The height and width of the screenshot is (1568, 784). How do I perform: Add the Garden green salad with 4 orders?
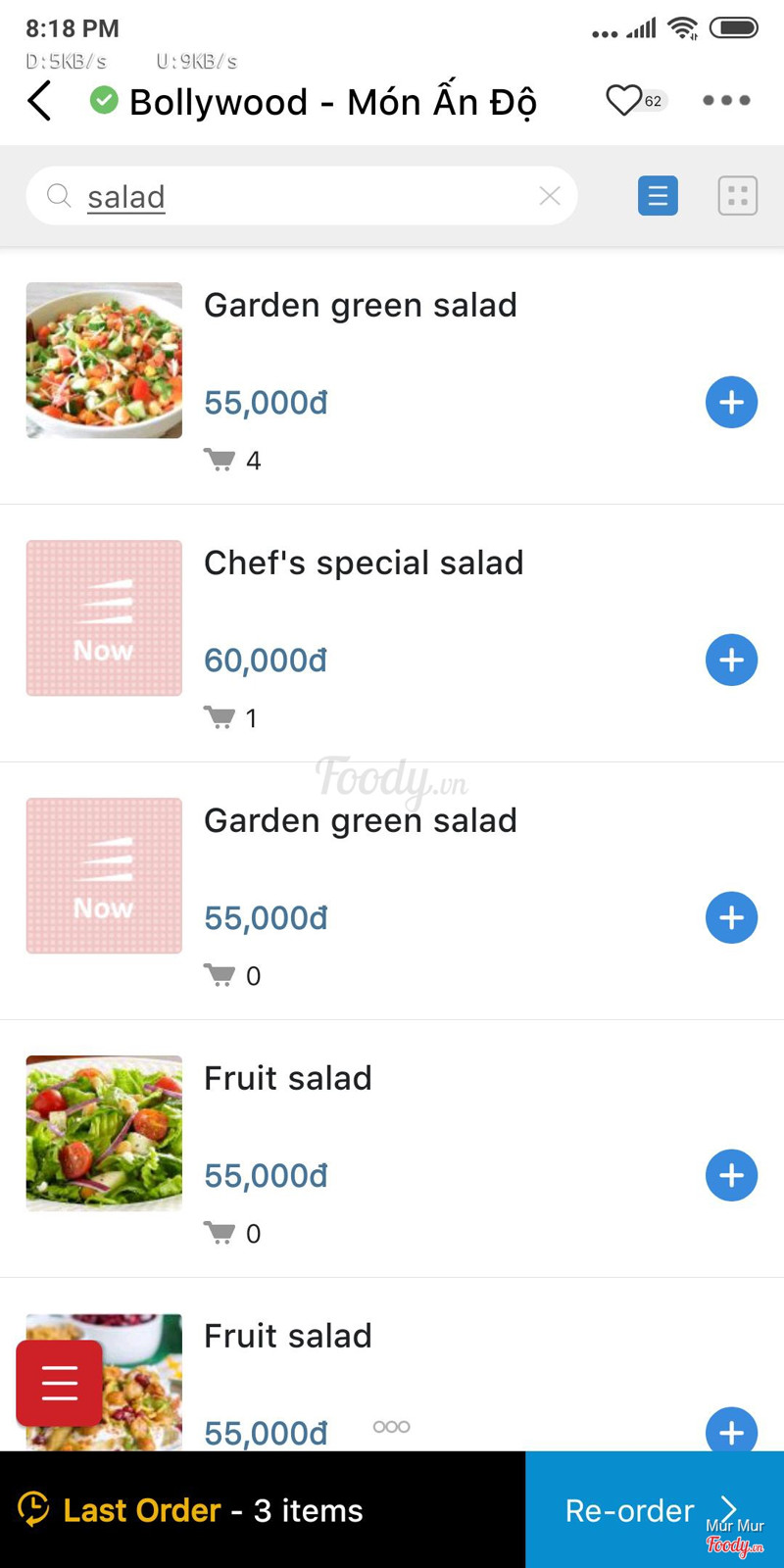click(731, 402)
